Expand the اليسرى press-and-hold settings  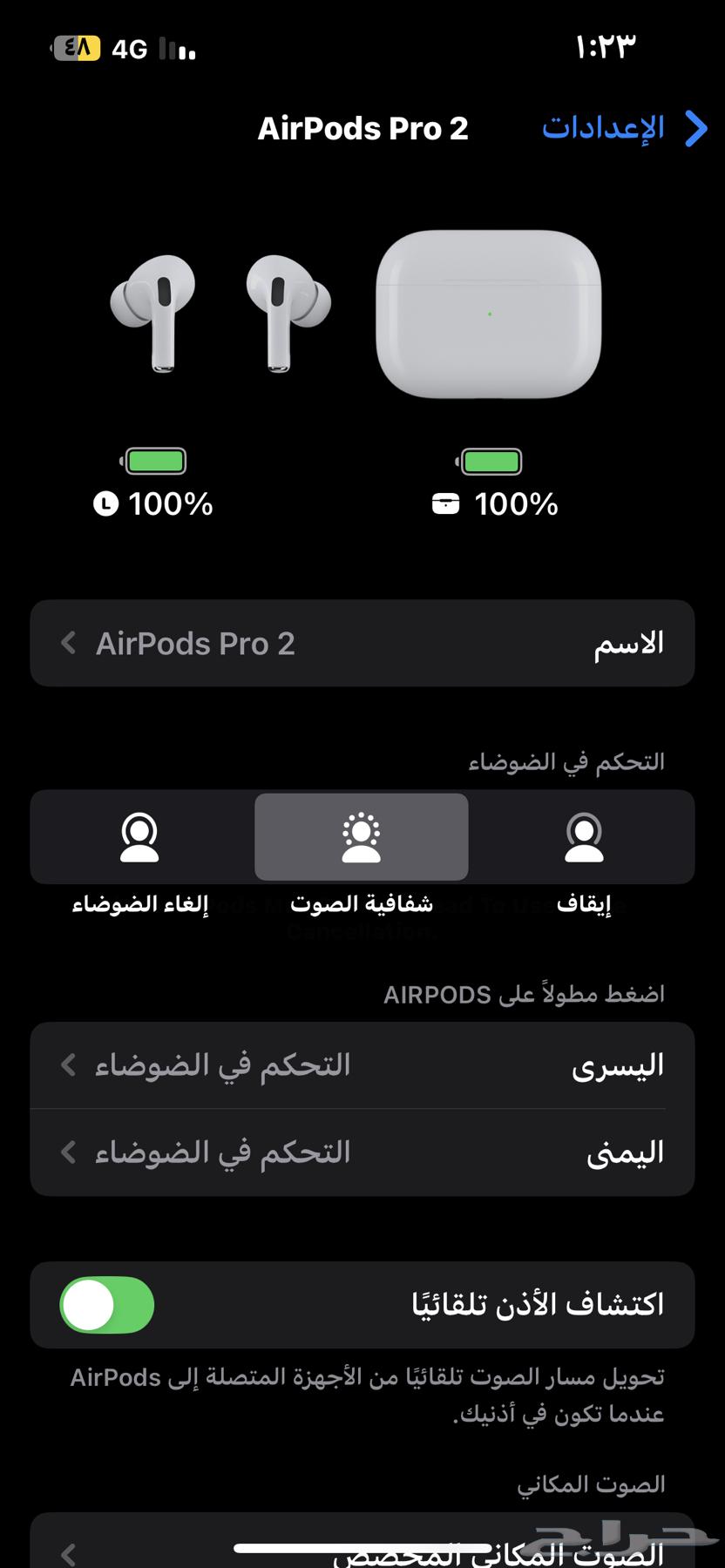pos(362,1064)
